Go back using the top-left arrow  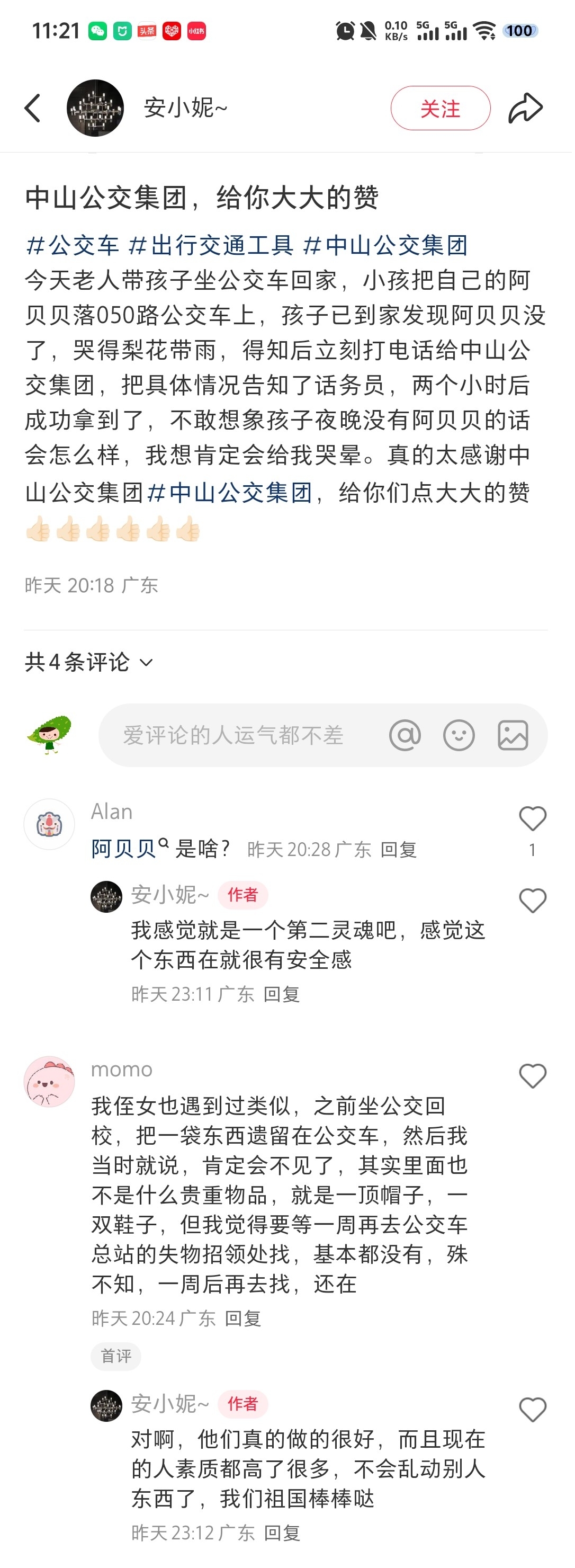(33, 109)
